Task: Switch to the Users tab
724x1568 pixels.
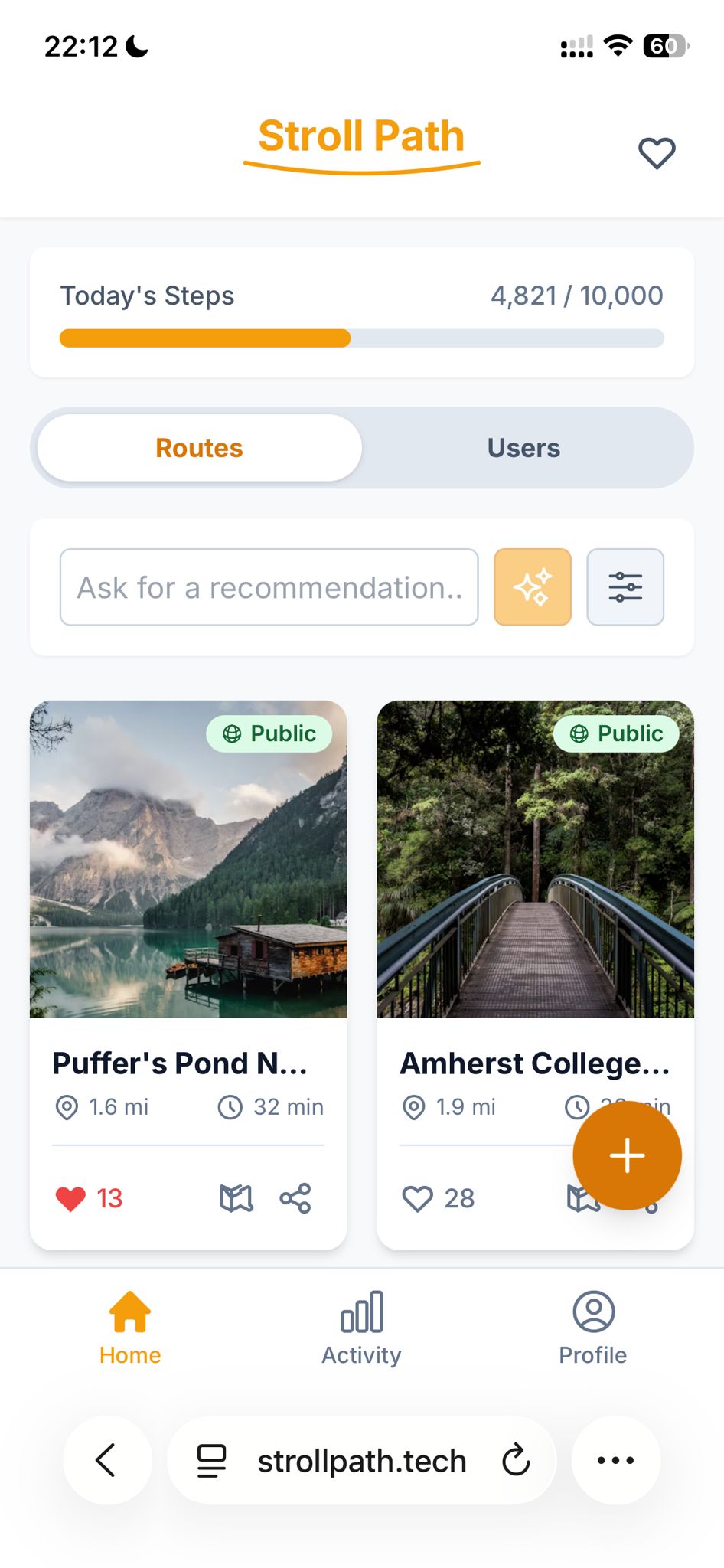Action: 523,448
